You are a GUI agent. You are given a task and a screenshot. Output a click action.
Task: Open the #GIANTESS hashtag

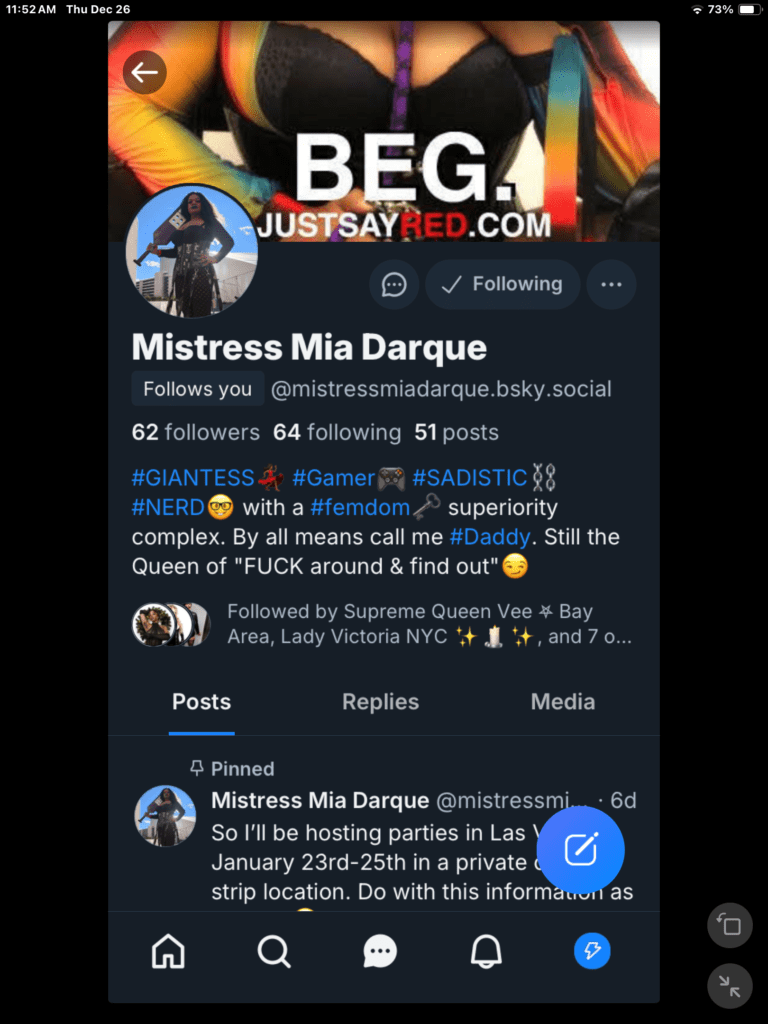193,478
